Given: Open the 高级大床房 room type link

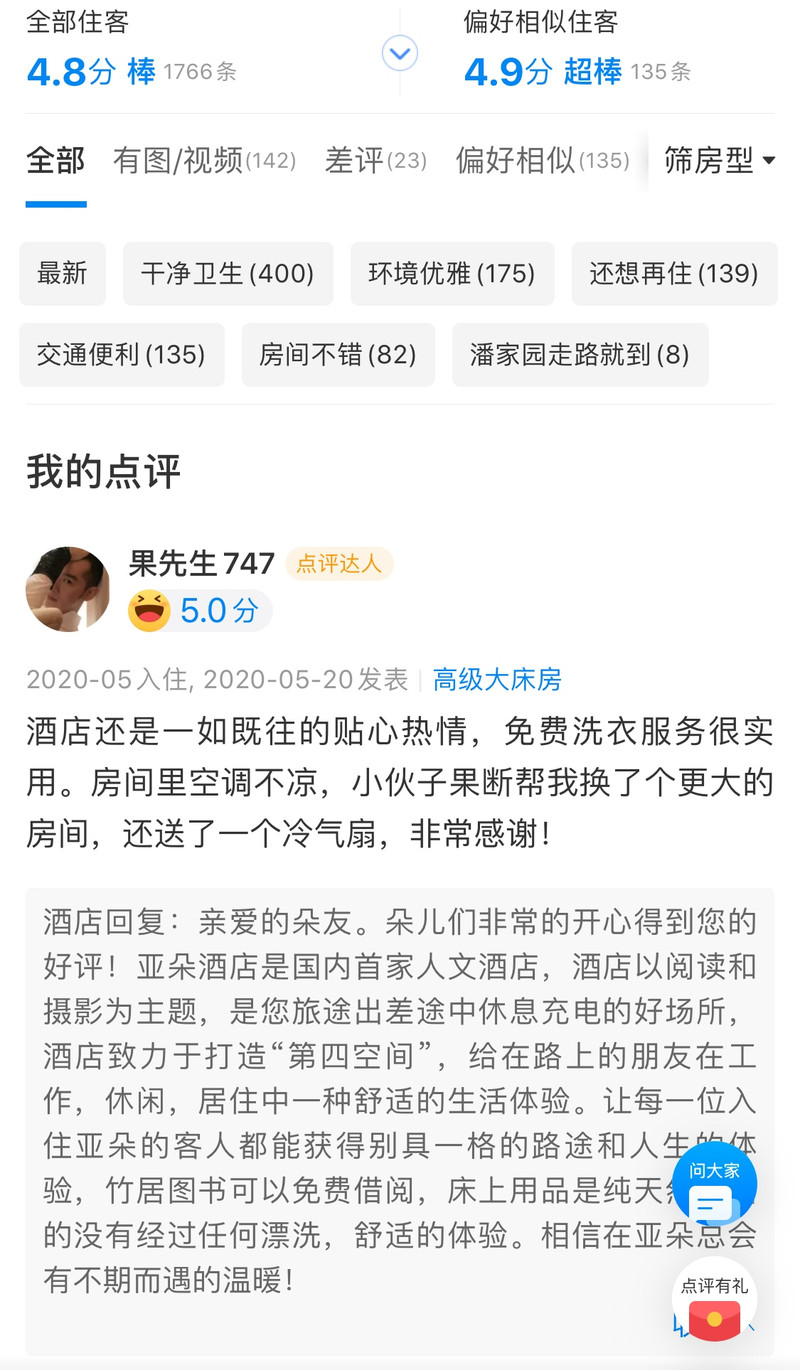Looking at the screenshot, I should (497, 680).
